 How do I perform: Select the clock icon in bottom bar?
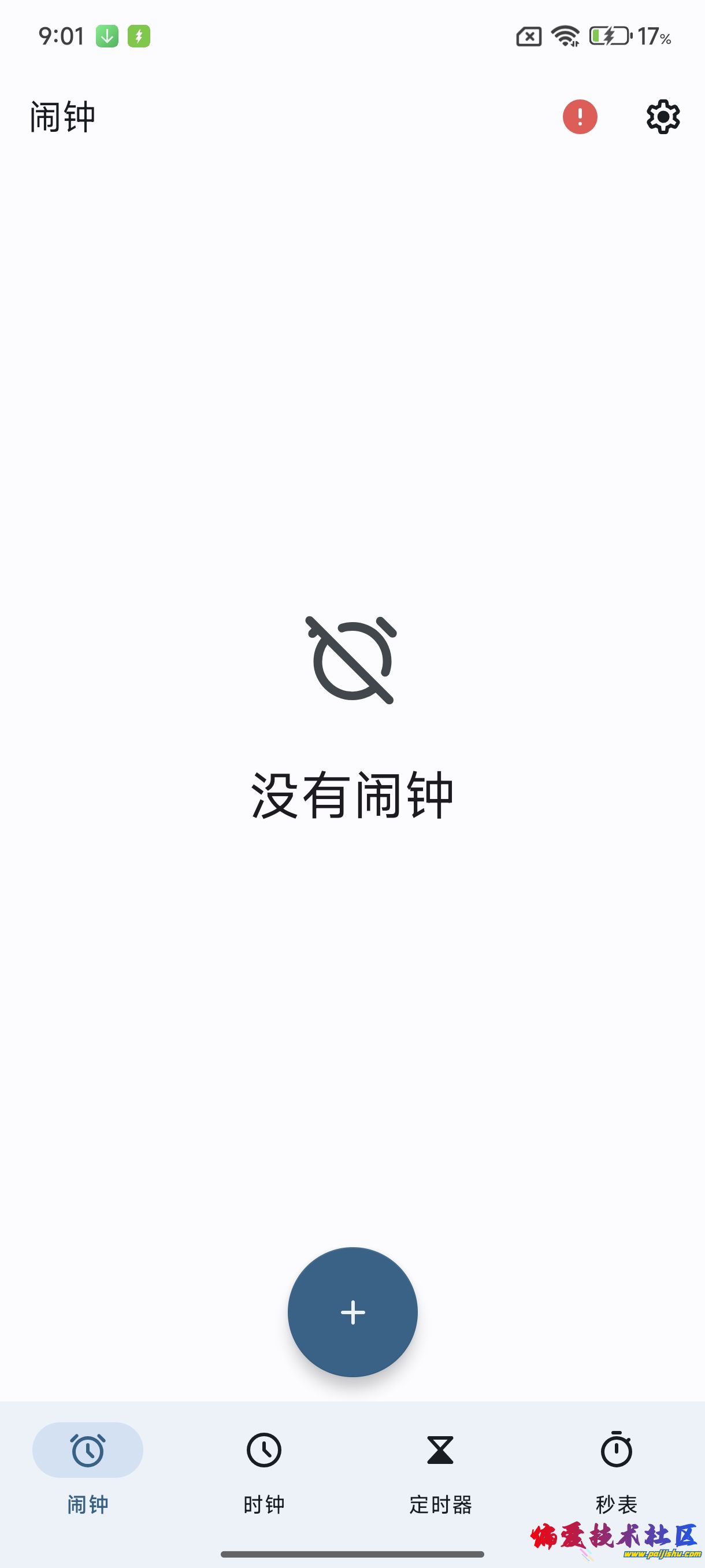[x=264, y=1450]
